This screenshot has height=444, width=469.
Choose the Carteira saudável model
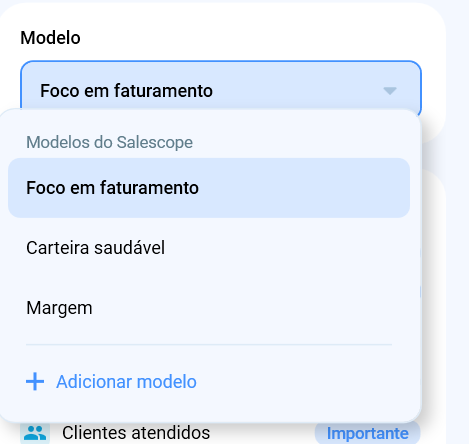click(209, 248)
